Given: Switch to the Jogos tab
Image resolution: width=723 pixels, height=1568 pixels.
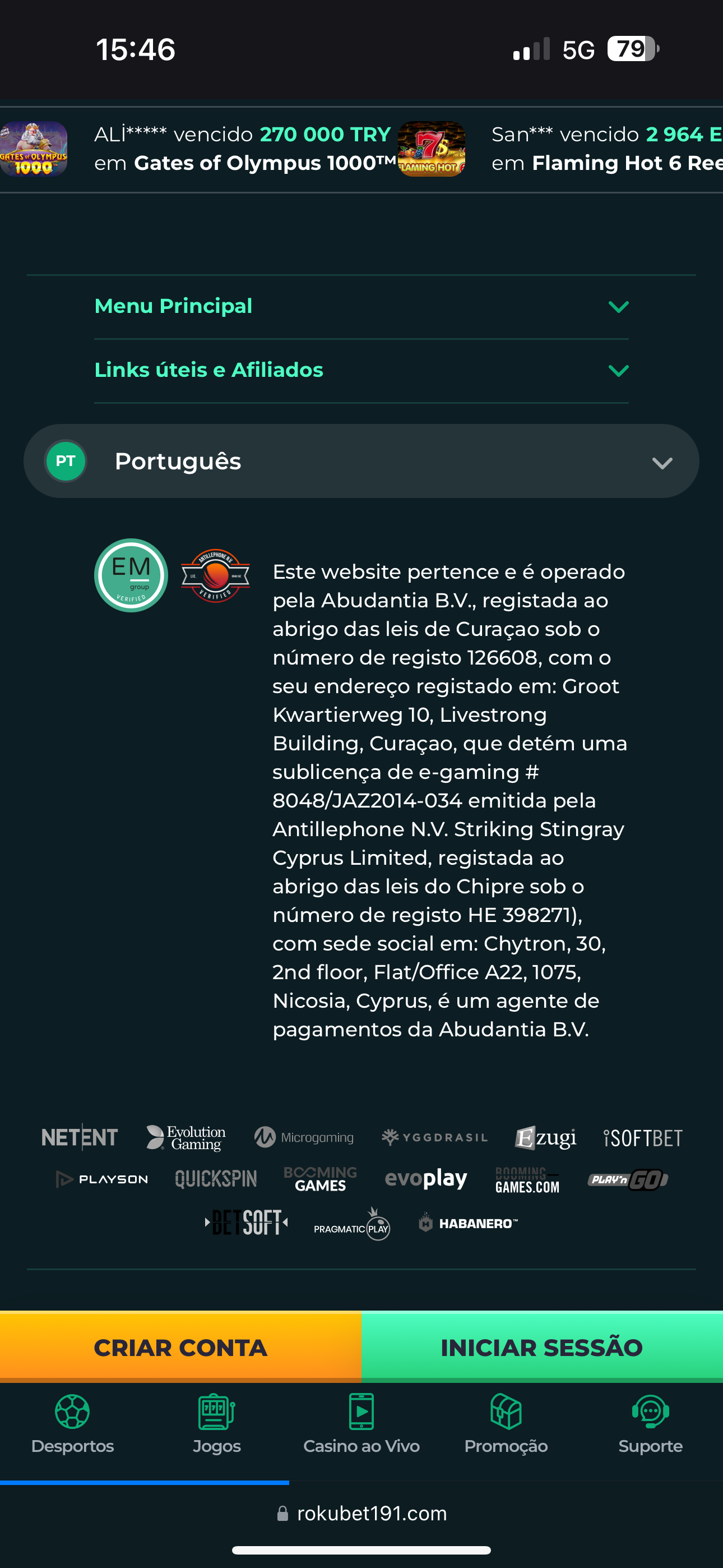Looking at the screenshot, I should point(217,1425).
